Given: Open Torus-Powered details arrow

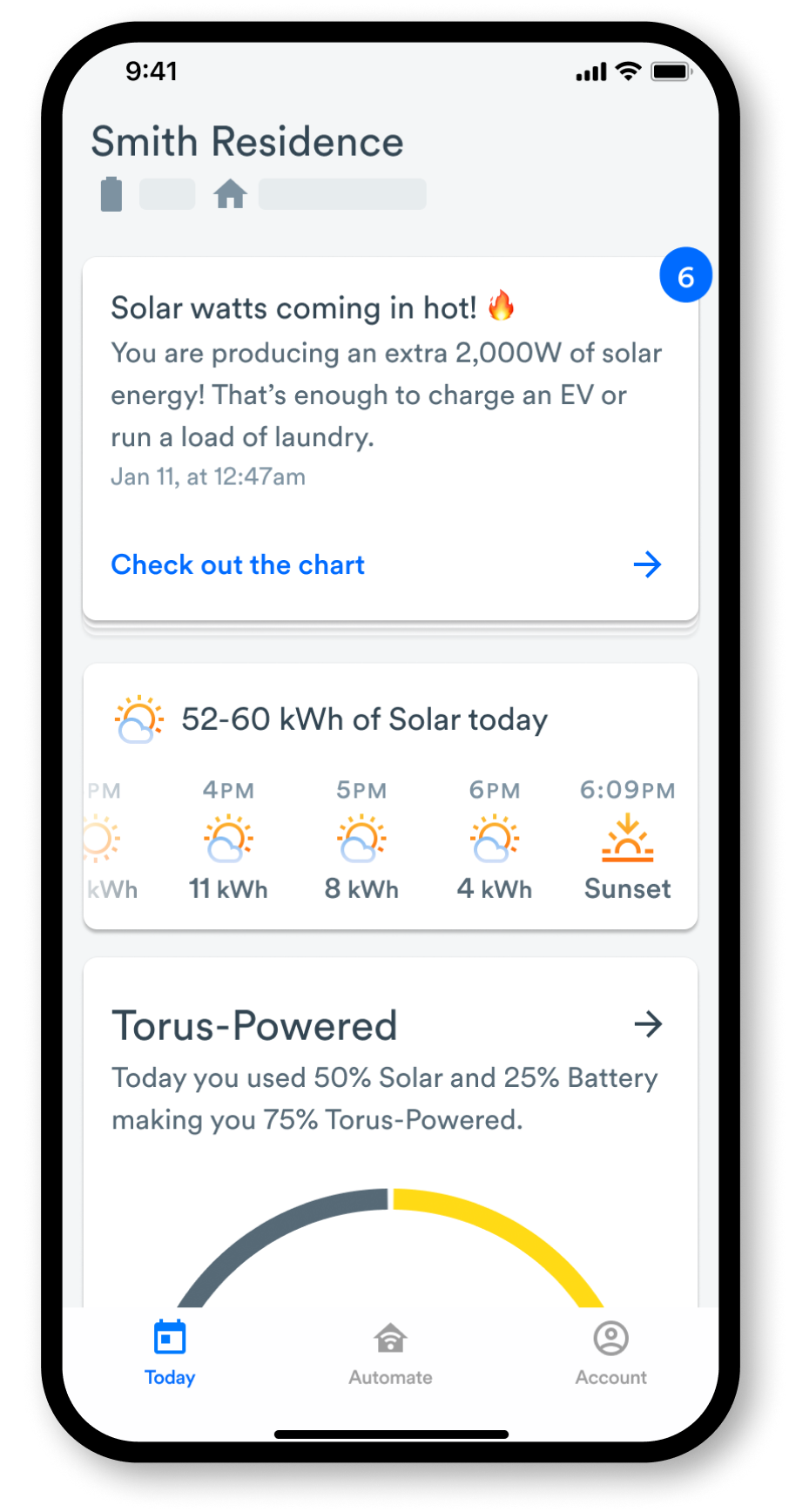Looking at the screenshot, I should tap(648, 1024).
